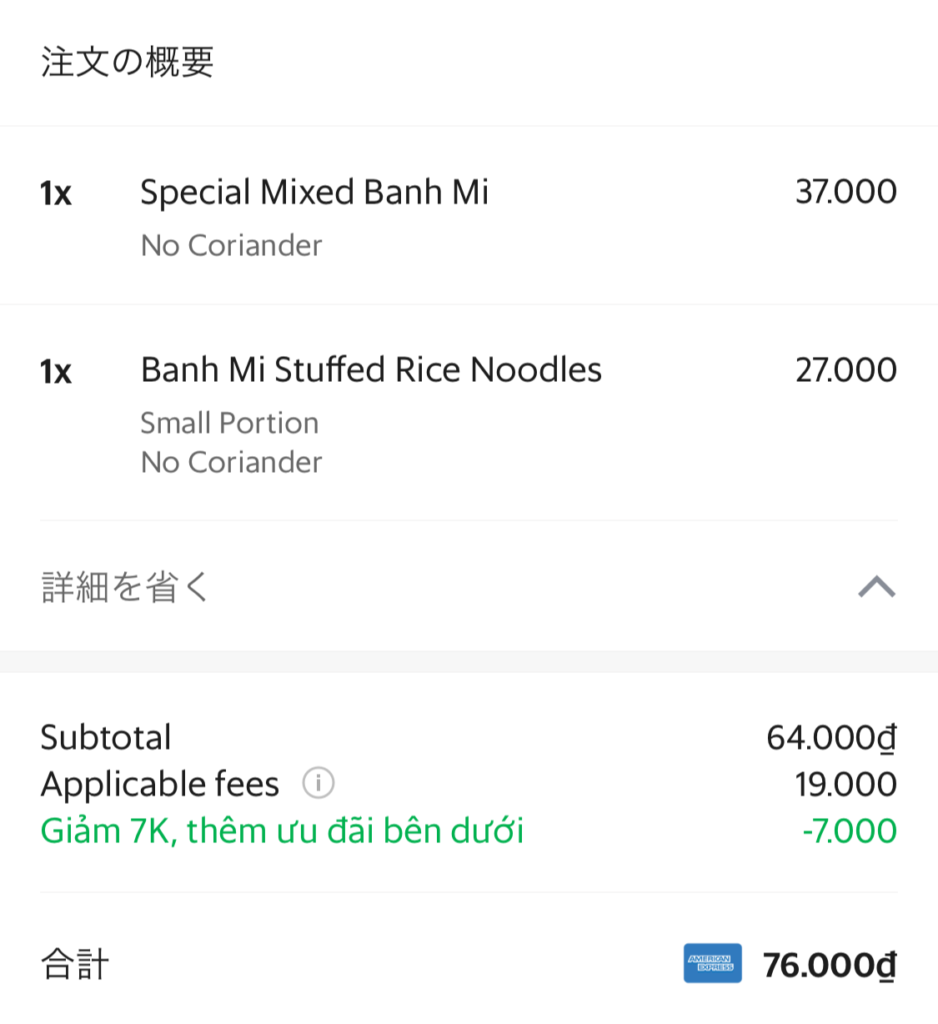Collapse order details with 詳細を省く
Image resolution: width=938 pixels, height=1024 pixels.
point(126,587)
